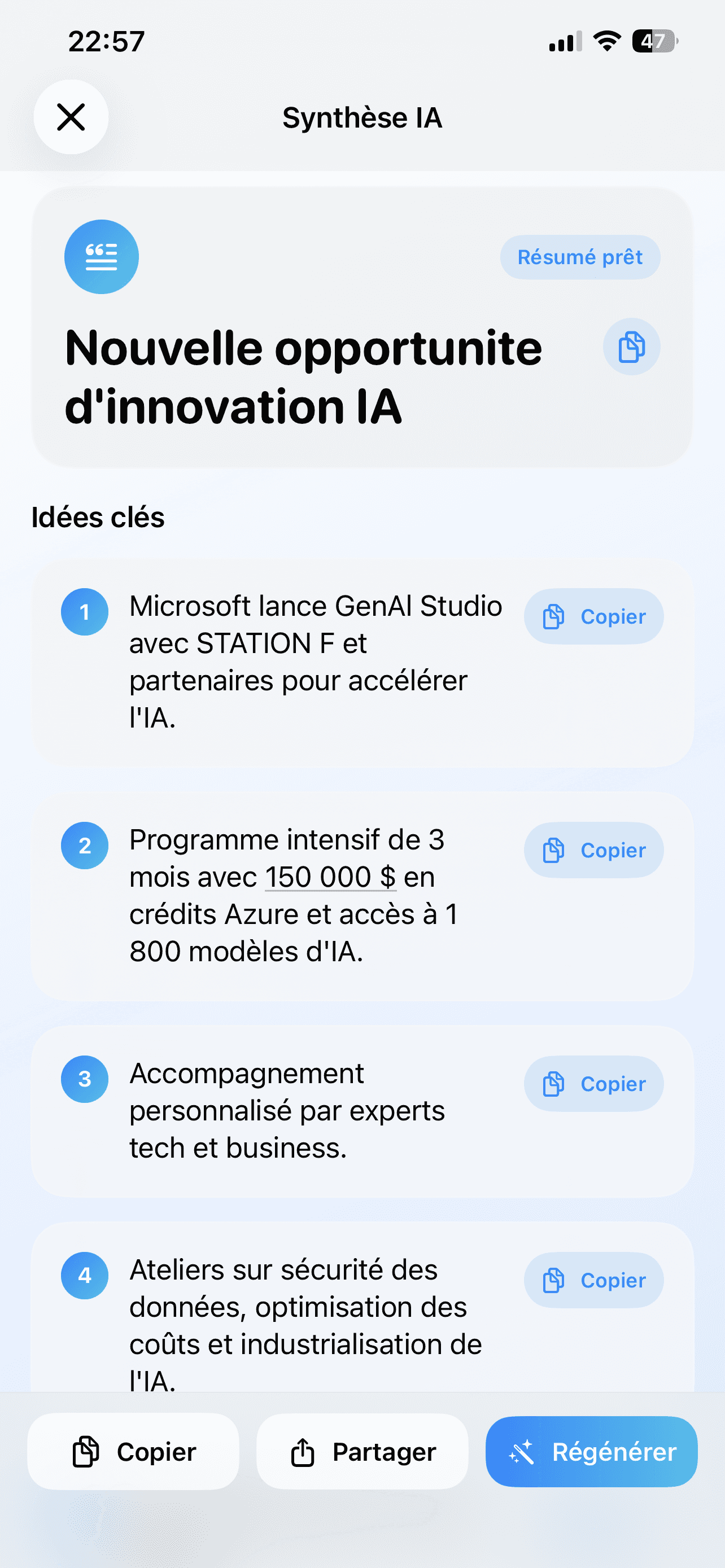This screenshot has width=725, height=1568.
Task: Select the numbered badge for idea 2
Action: pos(85,845)
